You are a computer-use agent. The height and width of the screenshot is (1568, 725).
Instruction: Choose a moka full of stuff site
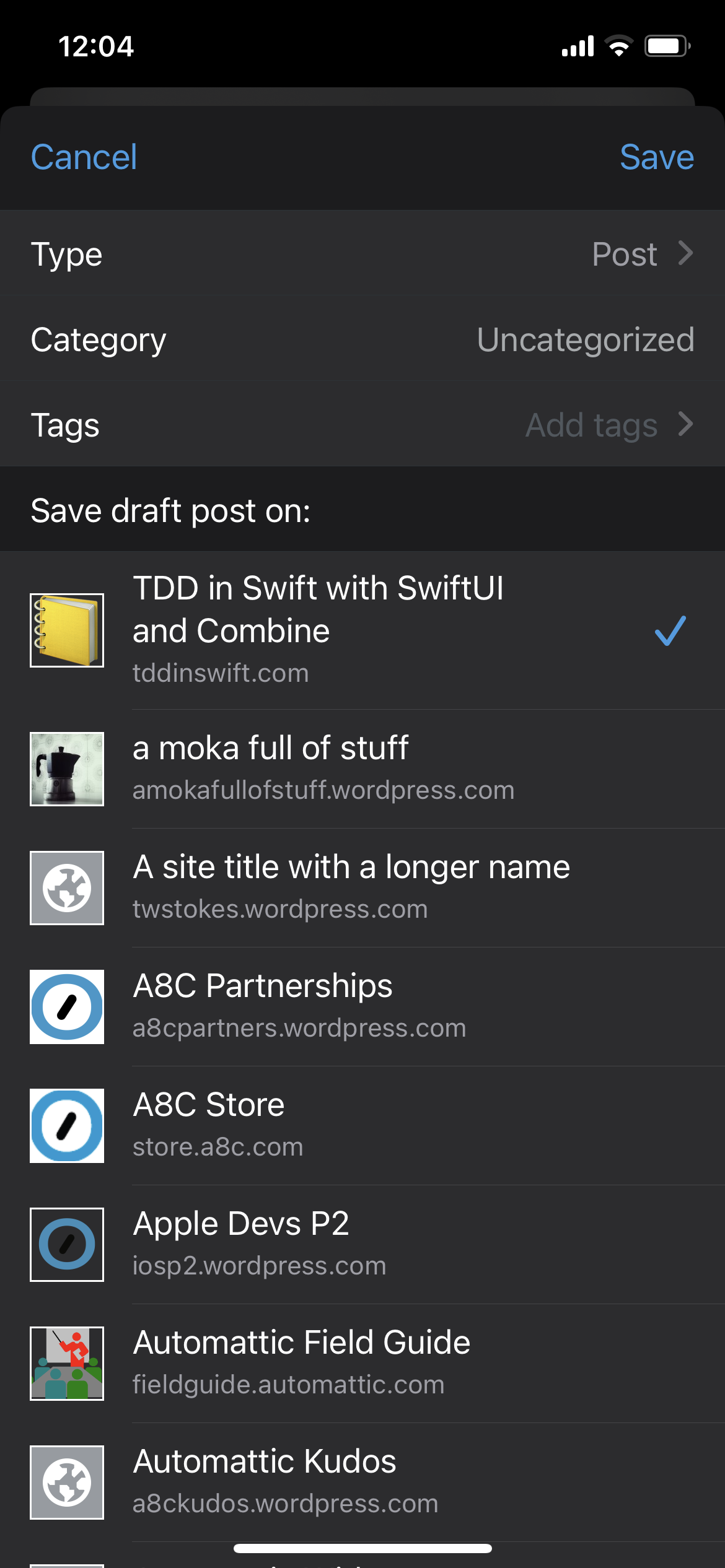click(362, 769)
